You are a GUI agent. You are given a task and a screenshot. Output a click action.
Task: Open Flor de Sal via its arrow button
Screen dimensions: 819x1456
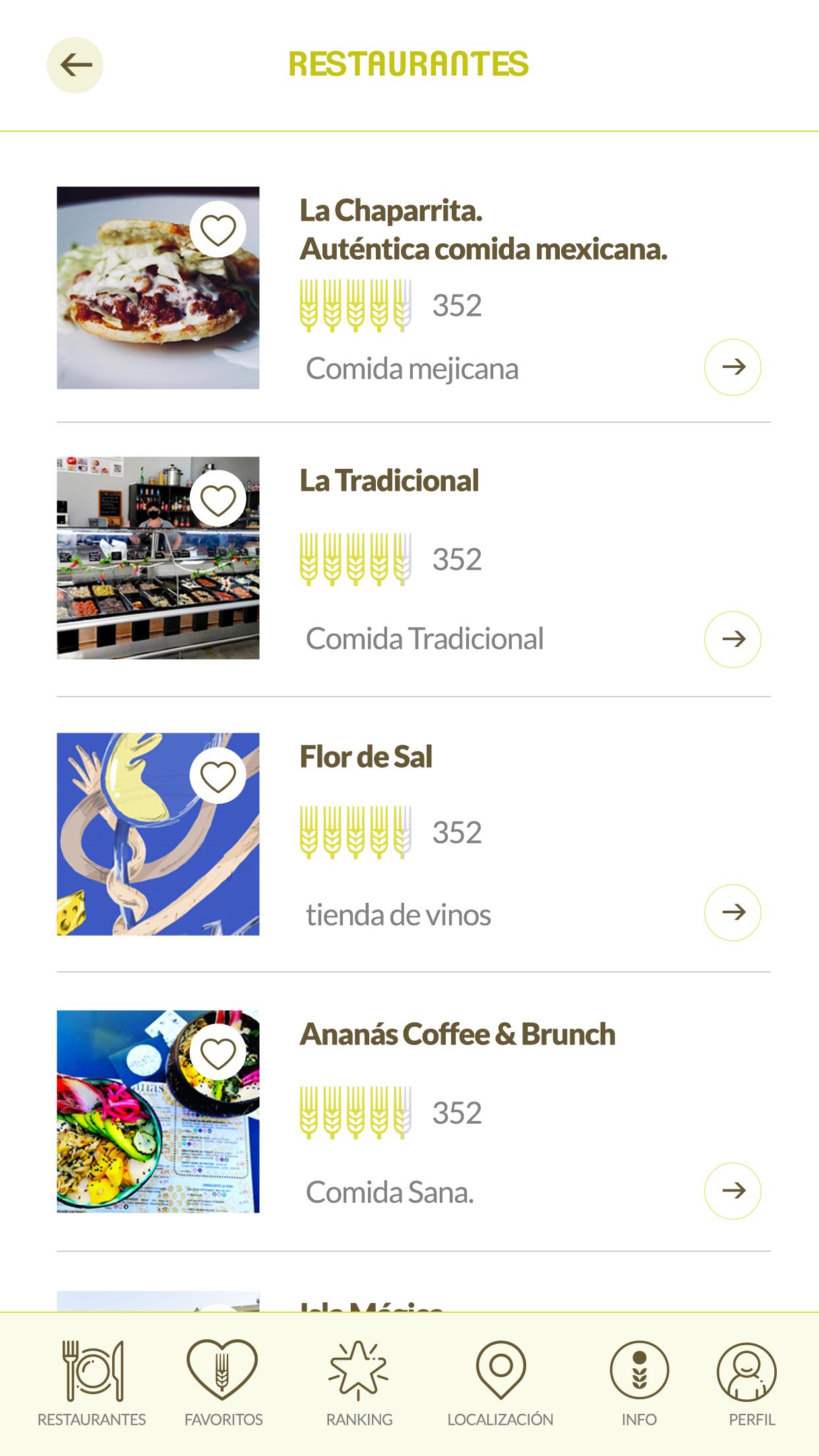coord(733,913)
